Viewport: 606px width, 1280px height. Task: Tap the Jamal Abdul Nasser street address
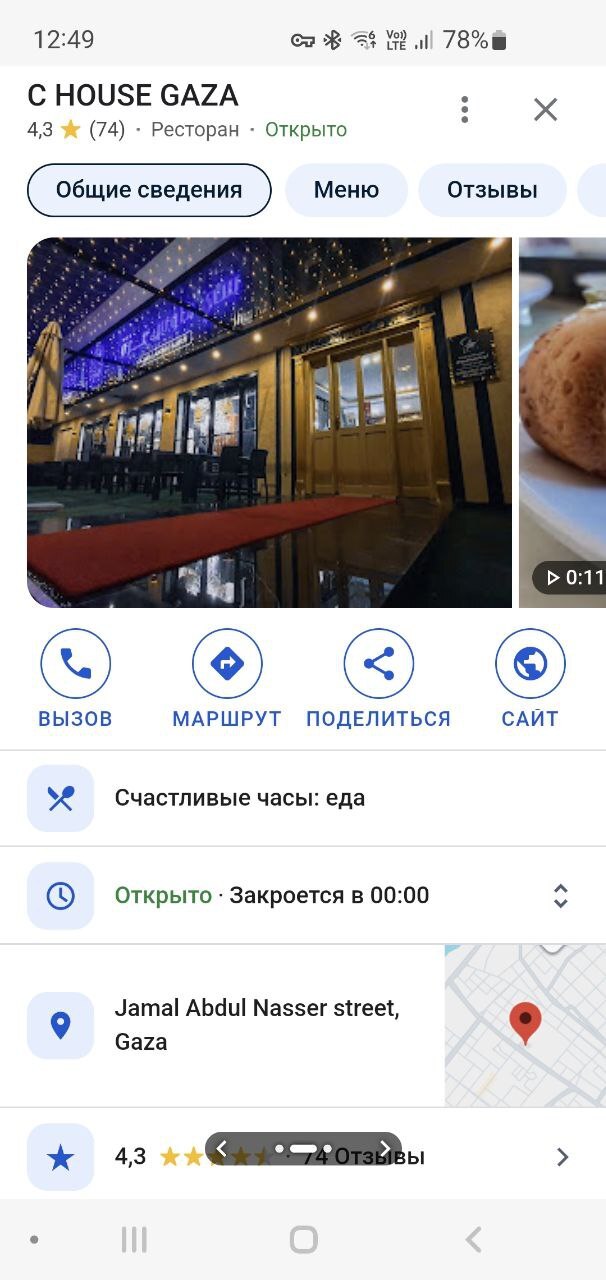pyautogui.click(x=256, y=1025)
